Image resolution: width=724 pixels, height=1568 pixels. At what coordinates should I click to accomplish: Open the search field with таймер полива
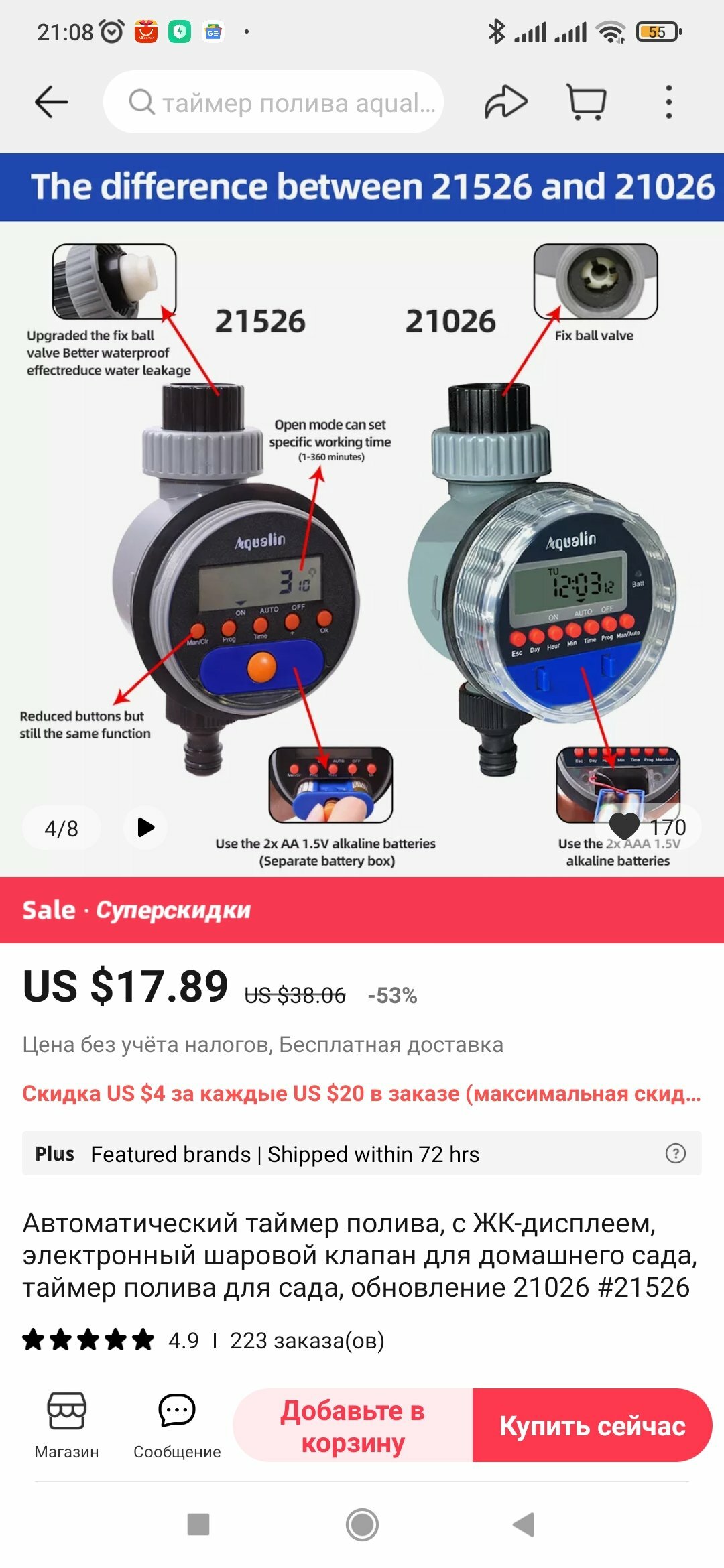click(x=274, y=103)
